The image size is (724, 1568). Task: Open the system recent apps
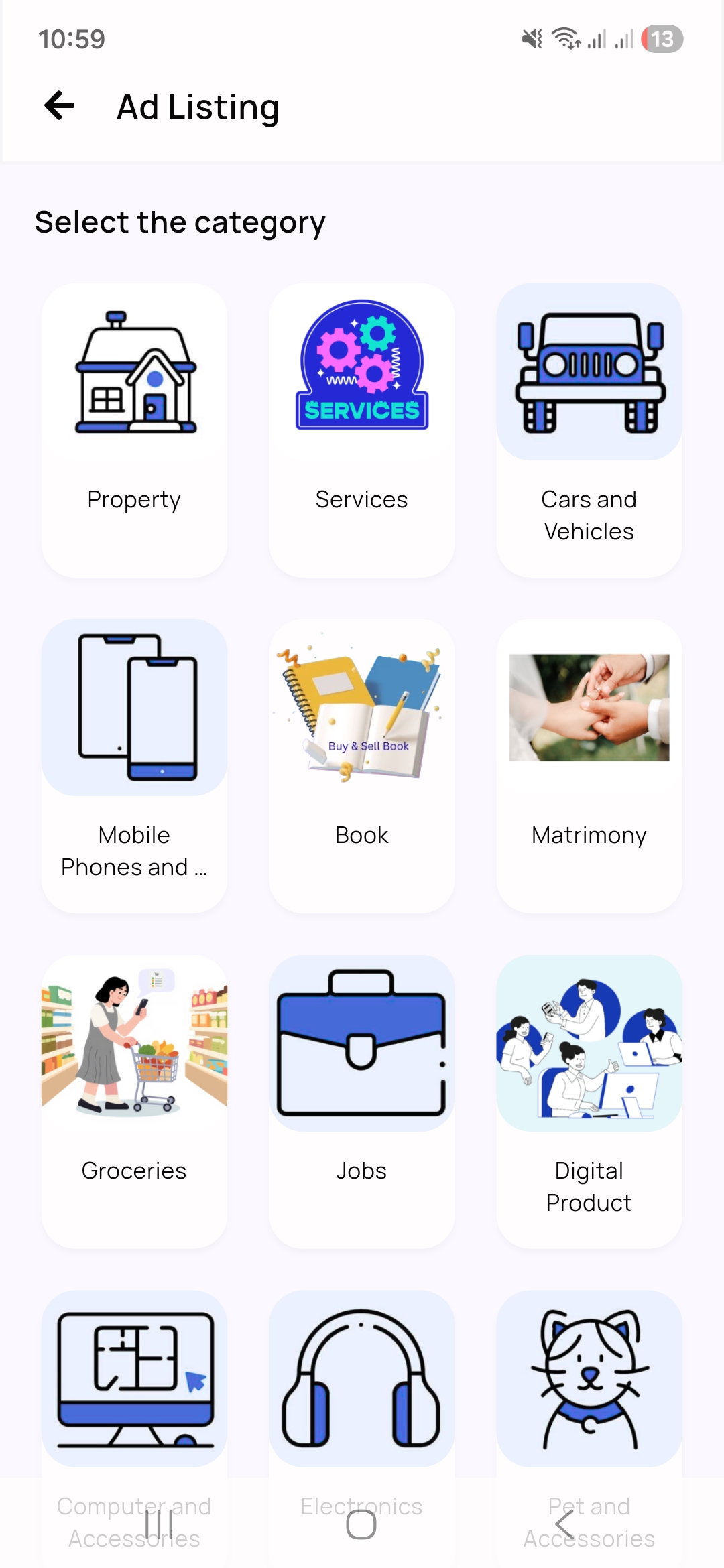[159, 1526]
